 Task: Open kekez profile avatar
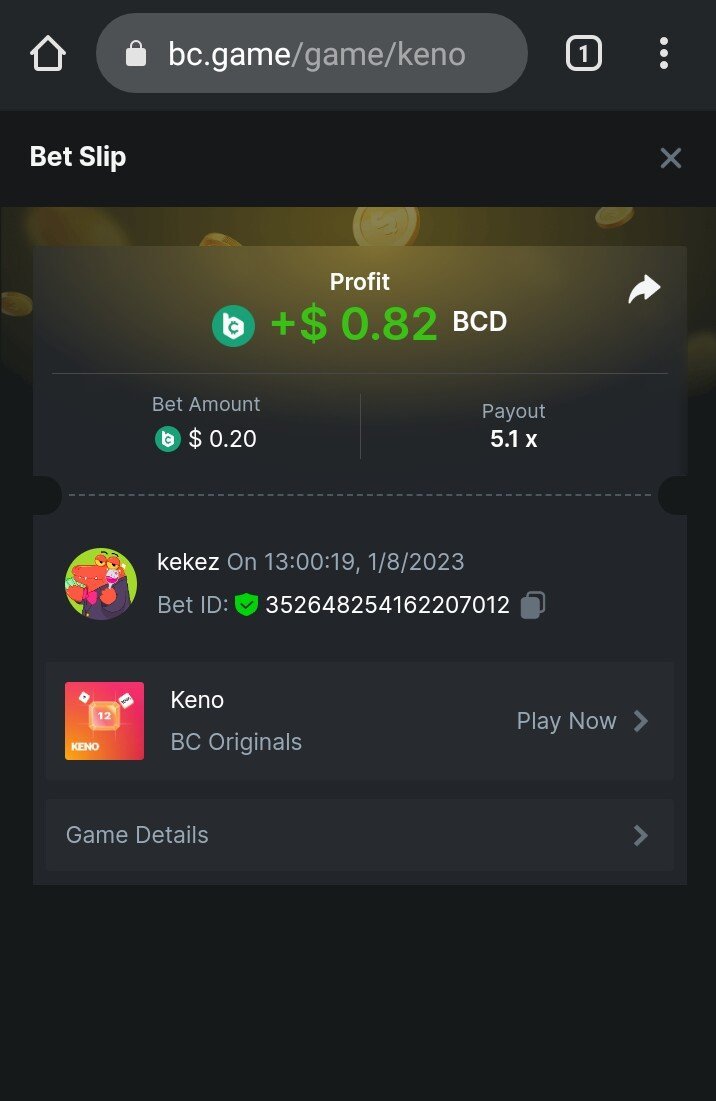click(100, 584)
